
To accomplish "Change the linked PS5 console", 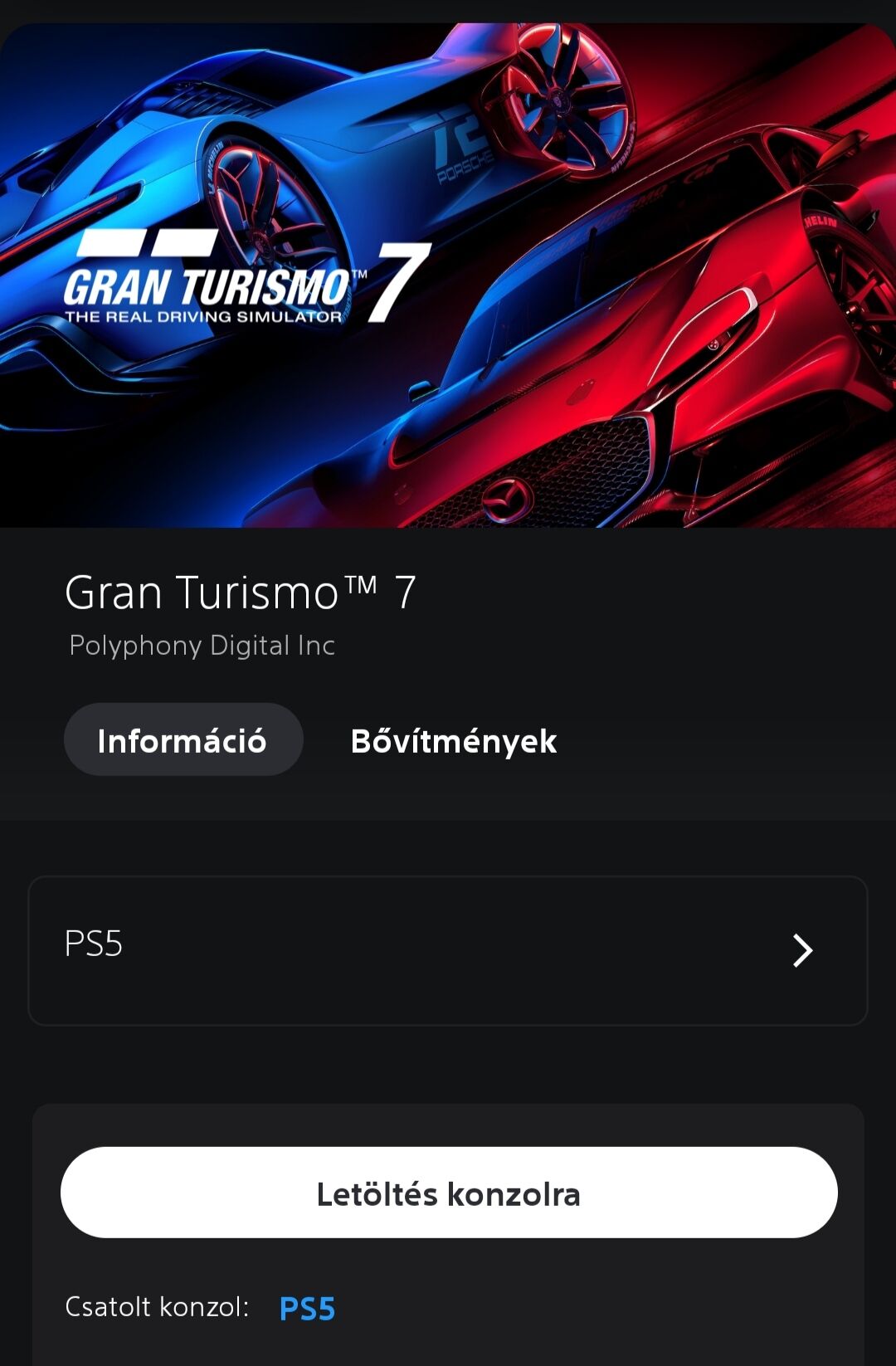I will (x=307, y=1309).
